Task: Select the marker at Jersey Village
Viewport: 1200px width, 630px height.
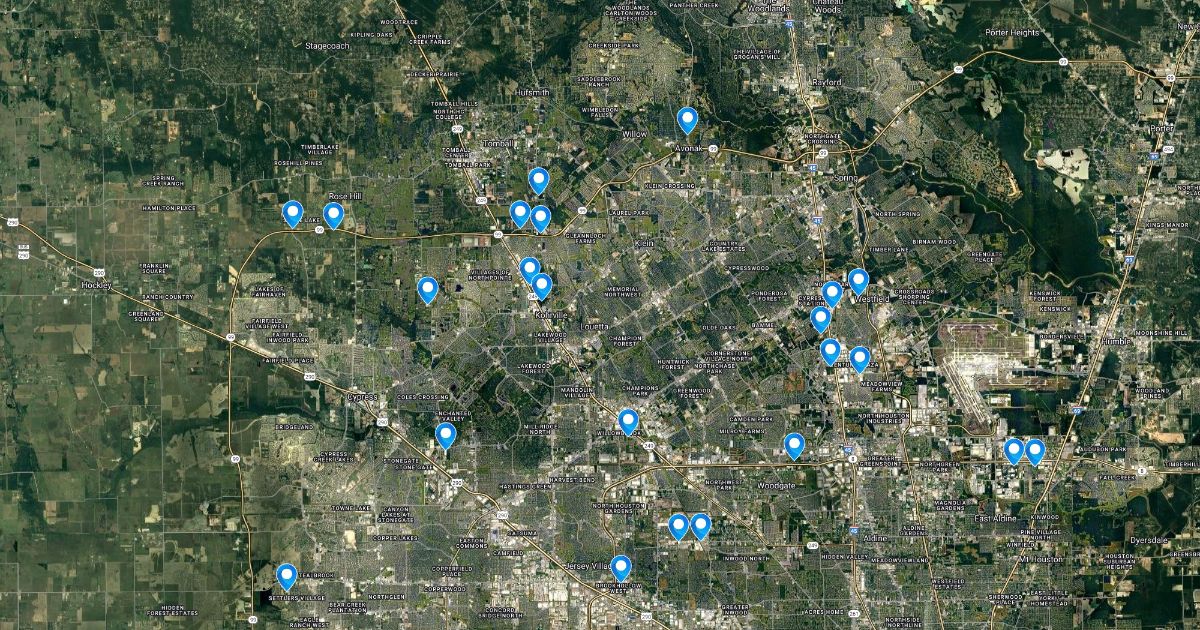Action: pos(621,568)
